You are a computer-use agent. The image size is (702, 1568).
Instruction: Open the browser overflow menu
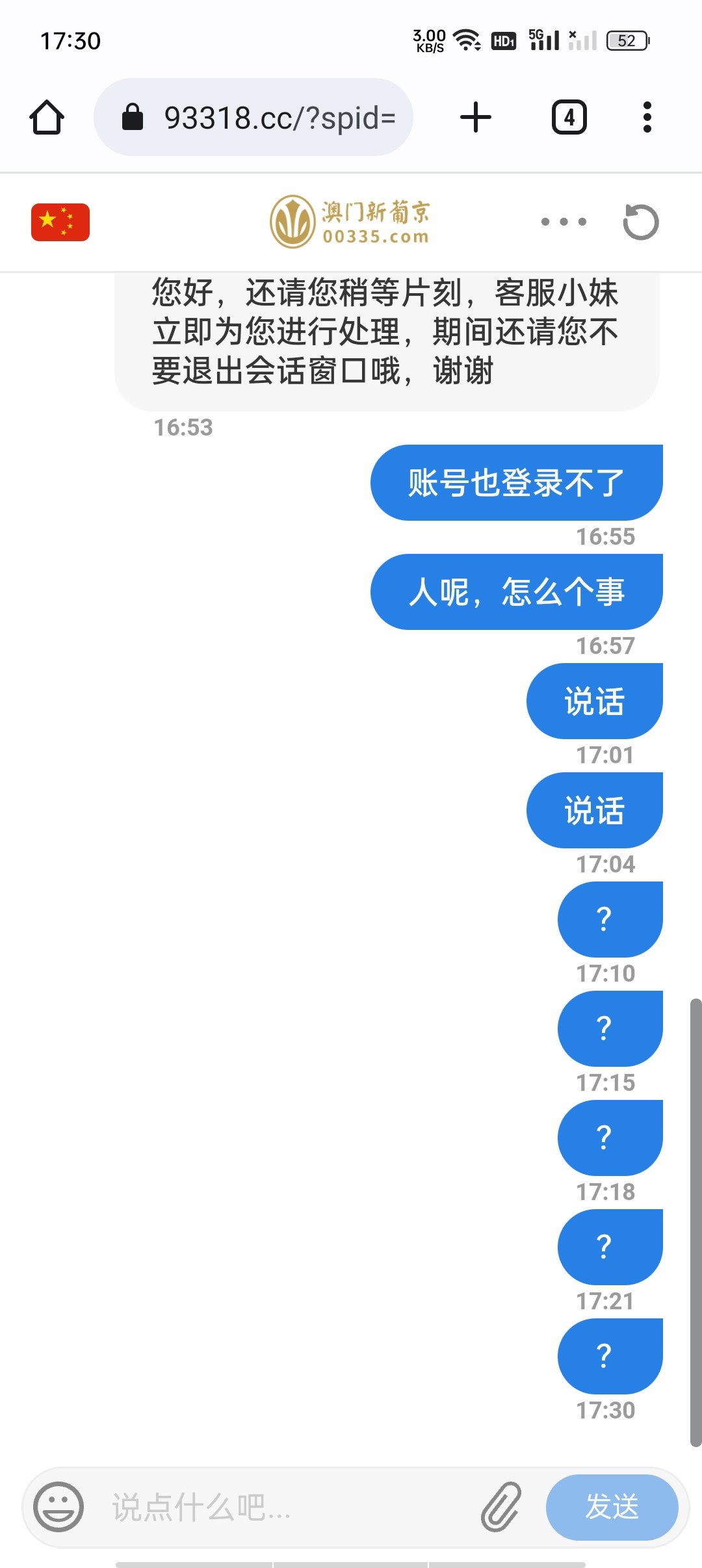(x=647, y=117)
